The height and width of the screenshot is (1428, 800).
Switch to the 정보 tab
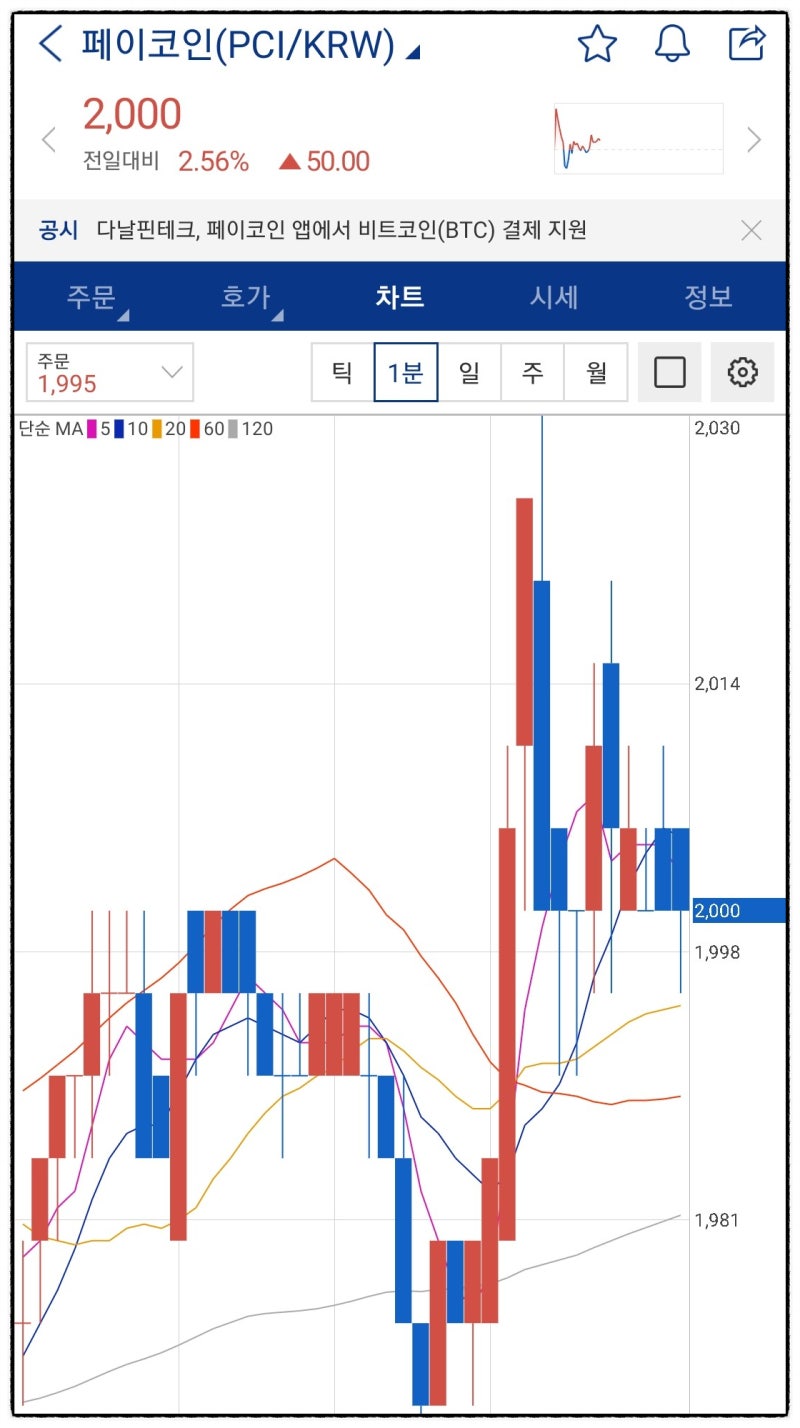[708, 297]
